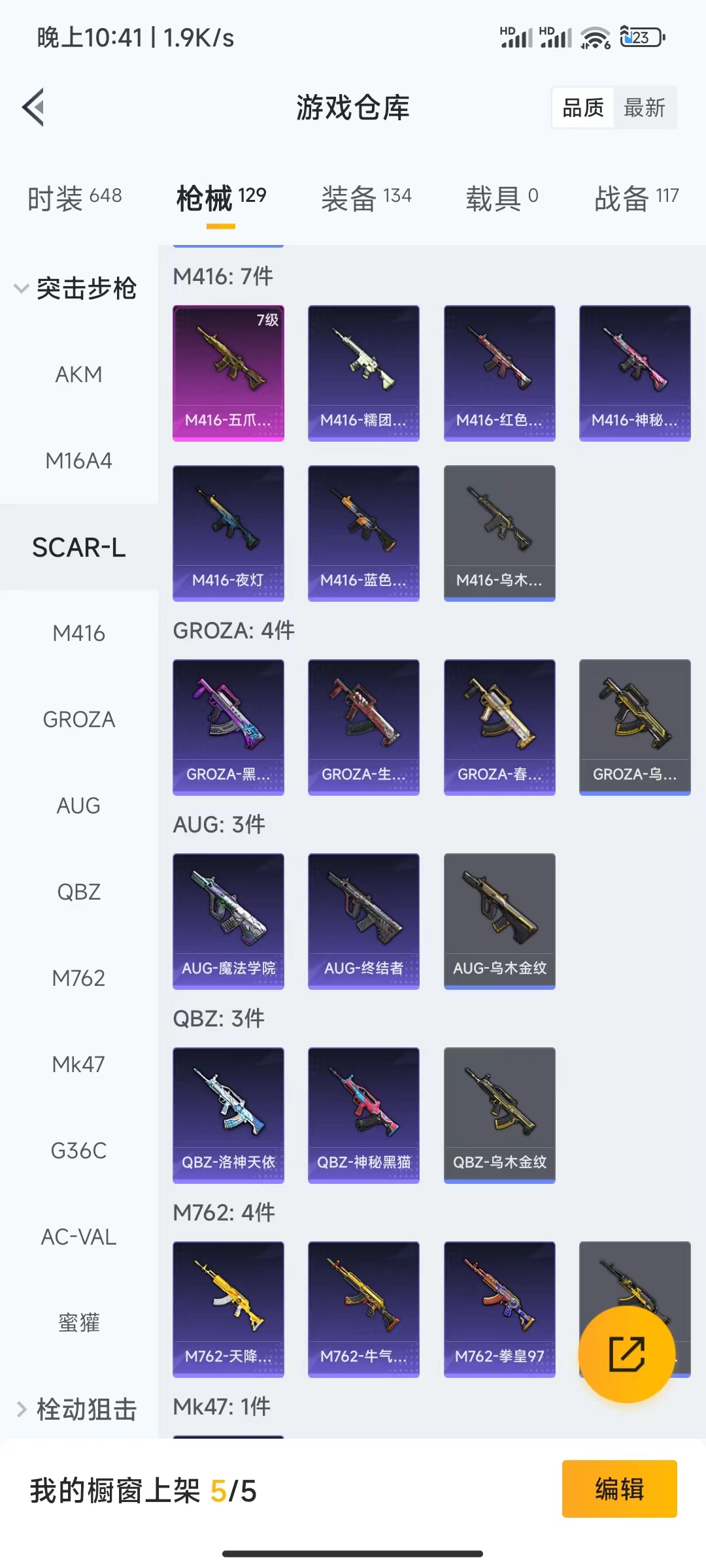The width and height of the screenshot is (706, 1568).
Task: Select SCAR-L in the side list
Action: 78,547
